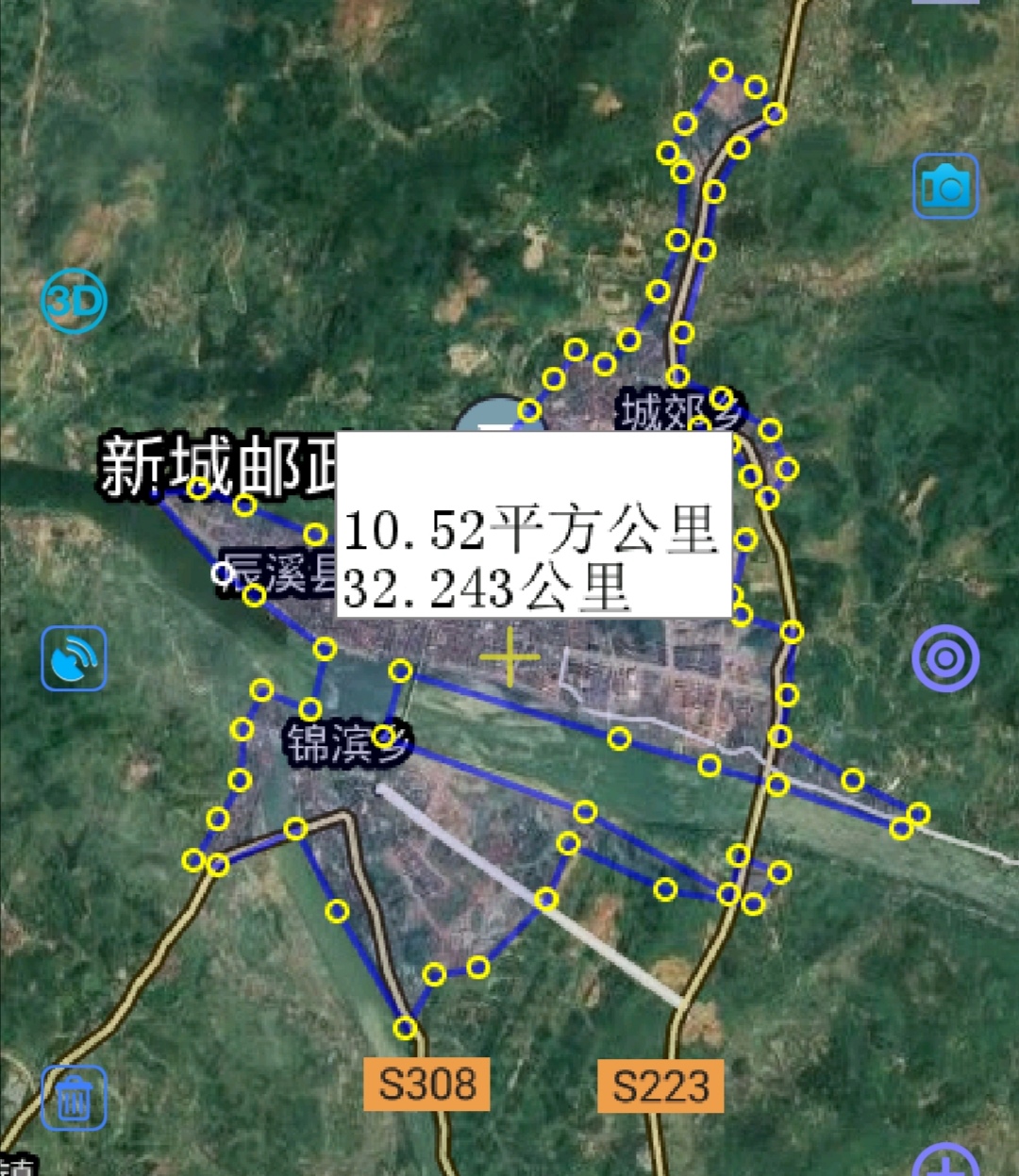Open the 锦滨乡 township label
Image resolution: width=1019 pixels, height=1176 pixels.
pyautogui.click(x=346, y=744)
